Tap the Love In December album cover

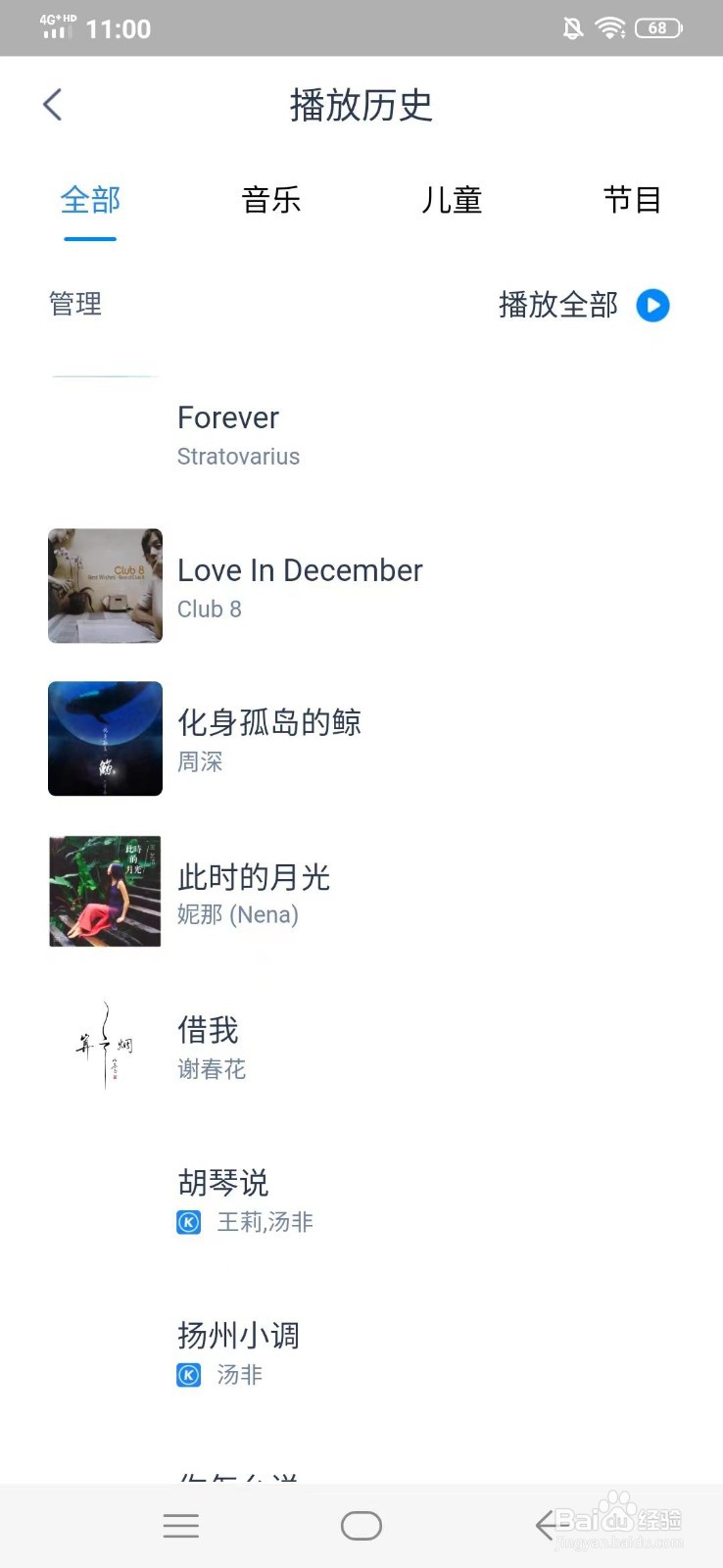[105, 585]
